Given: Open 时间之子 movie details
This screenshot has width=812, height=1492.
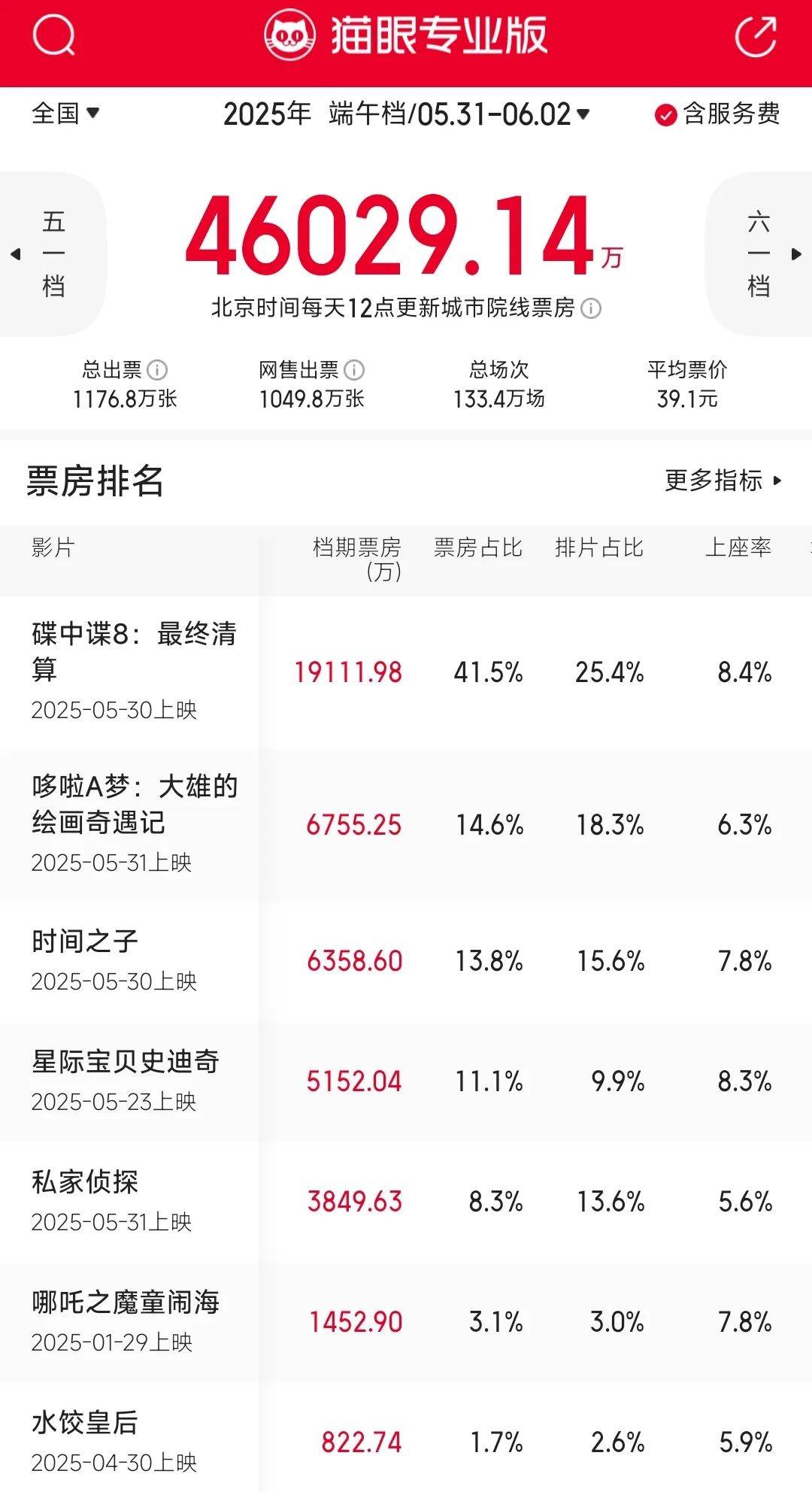Looking at the screenshot, I should [x=406, y=961].
